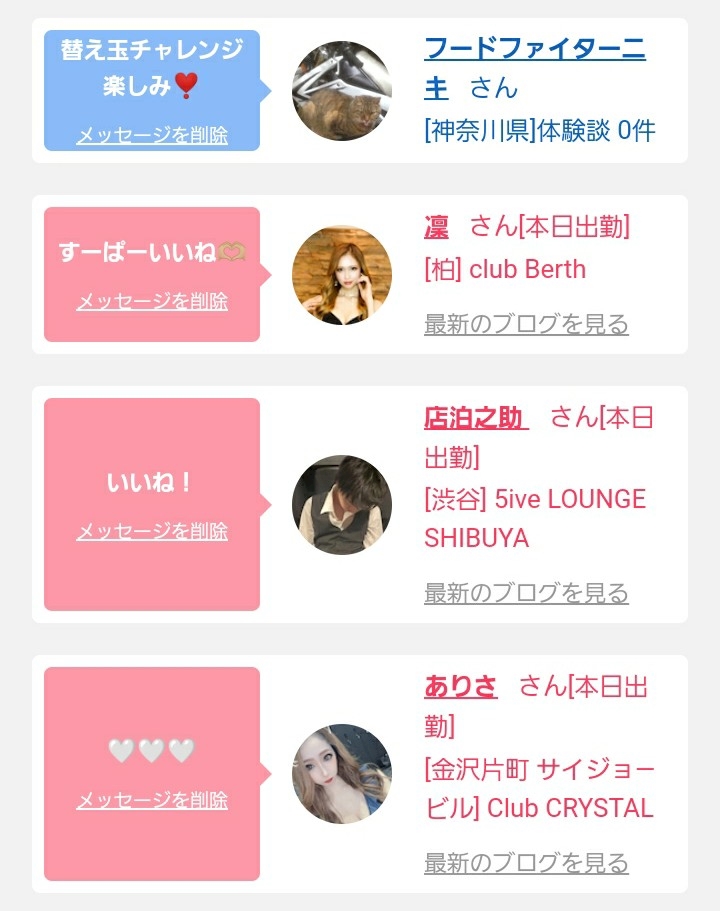Tap フードファイターニ主's cat avatar
The height and width of the screenshot is (911, 720).
point(342,91)
